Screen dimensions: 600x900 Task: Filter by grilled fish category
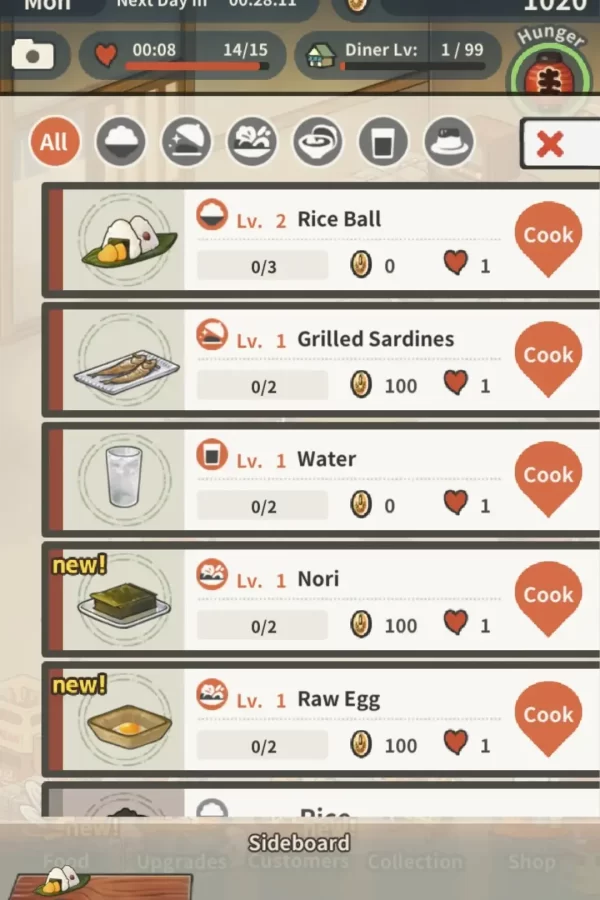coord(186,142)
